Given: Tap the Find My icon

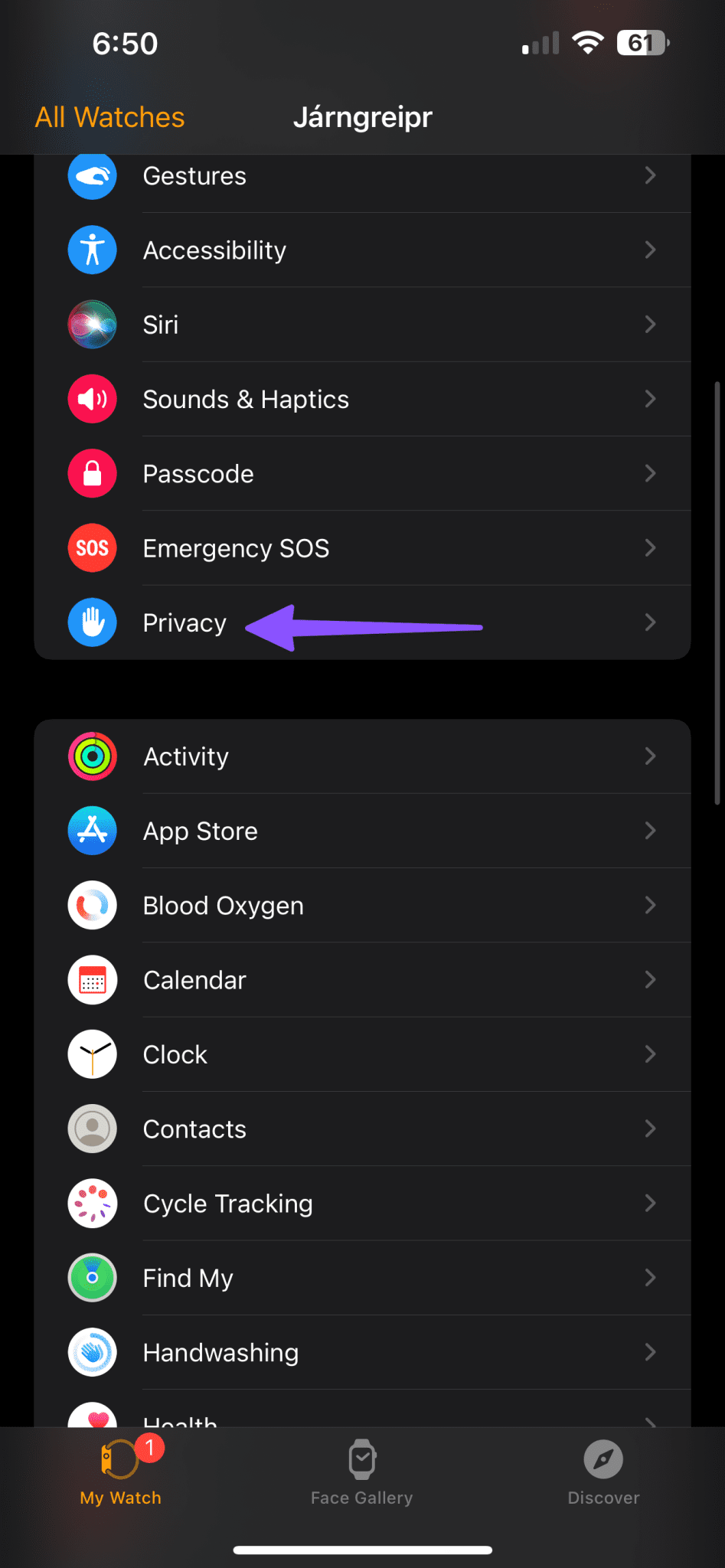Looking at the screenshot, I should pos(92,1277).
